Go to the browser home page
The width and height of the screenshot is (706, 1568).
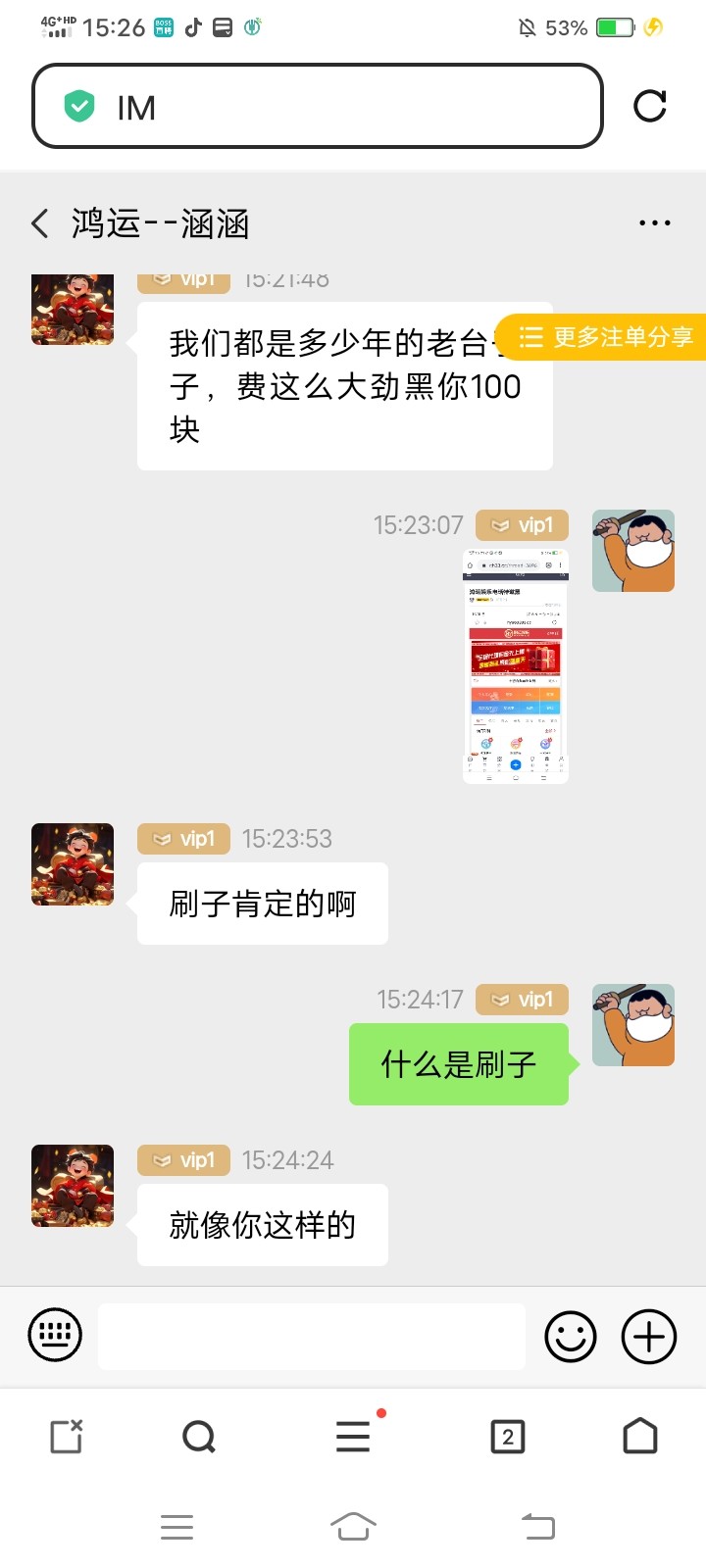[640, 1437]
